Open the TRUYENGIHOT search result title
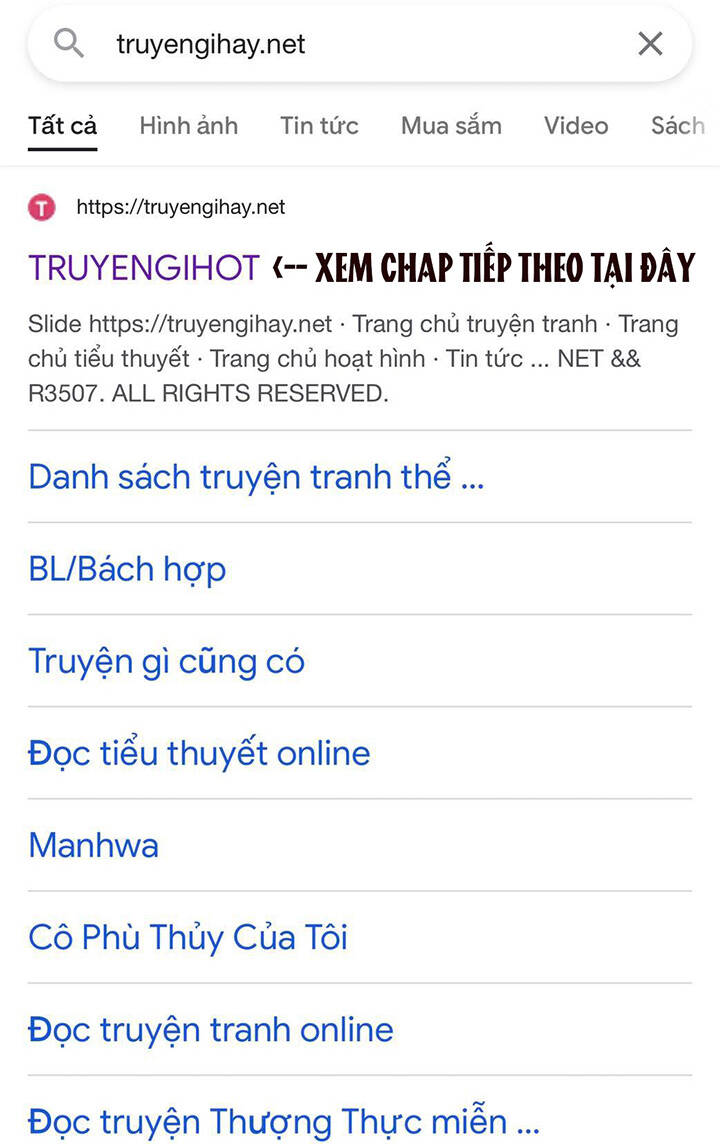Viewport: 720px width, 1144px height. pyautogui.click(x=144, y=268)
